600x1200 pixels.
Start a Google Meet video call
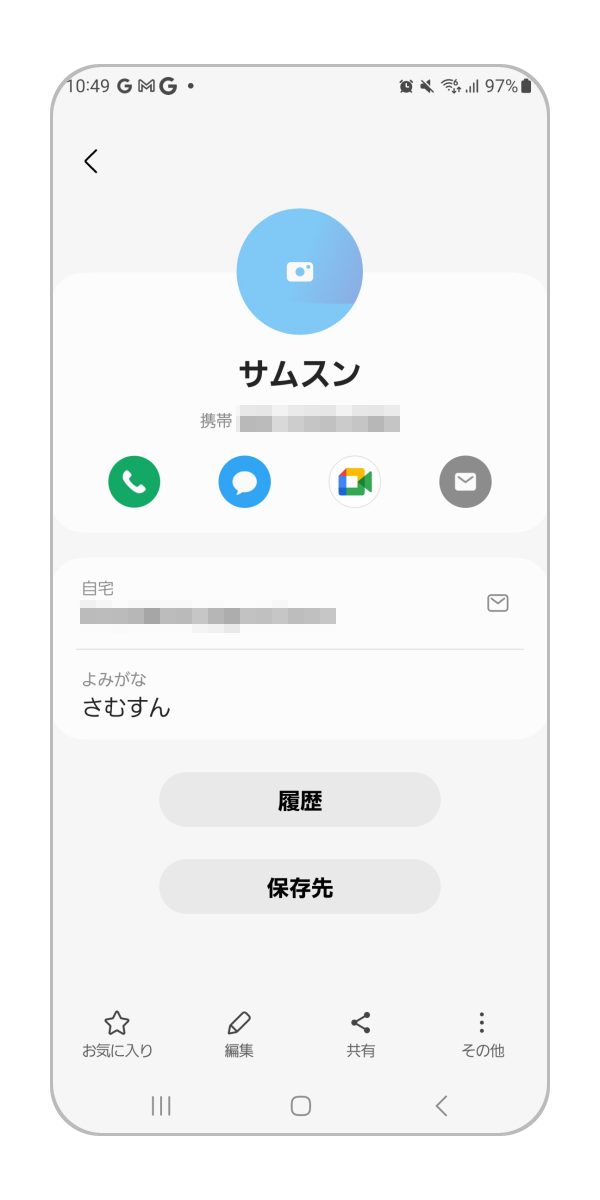coord(355,482)
